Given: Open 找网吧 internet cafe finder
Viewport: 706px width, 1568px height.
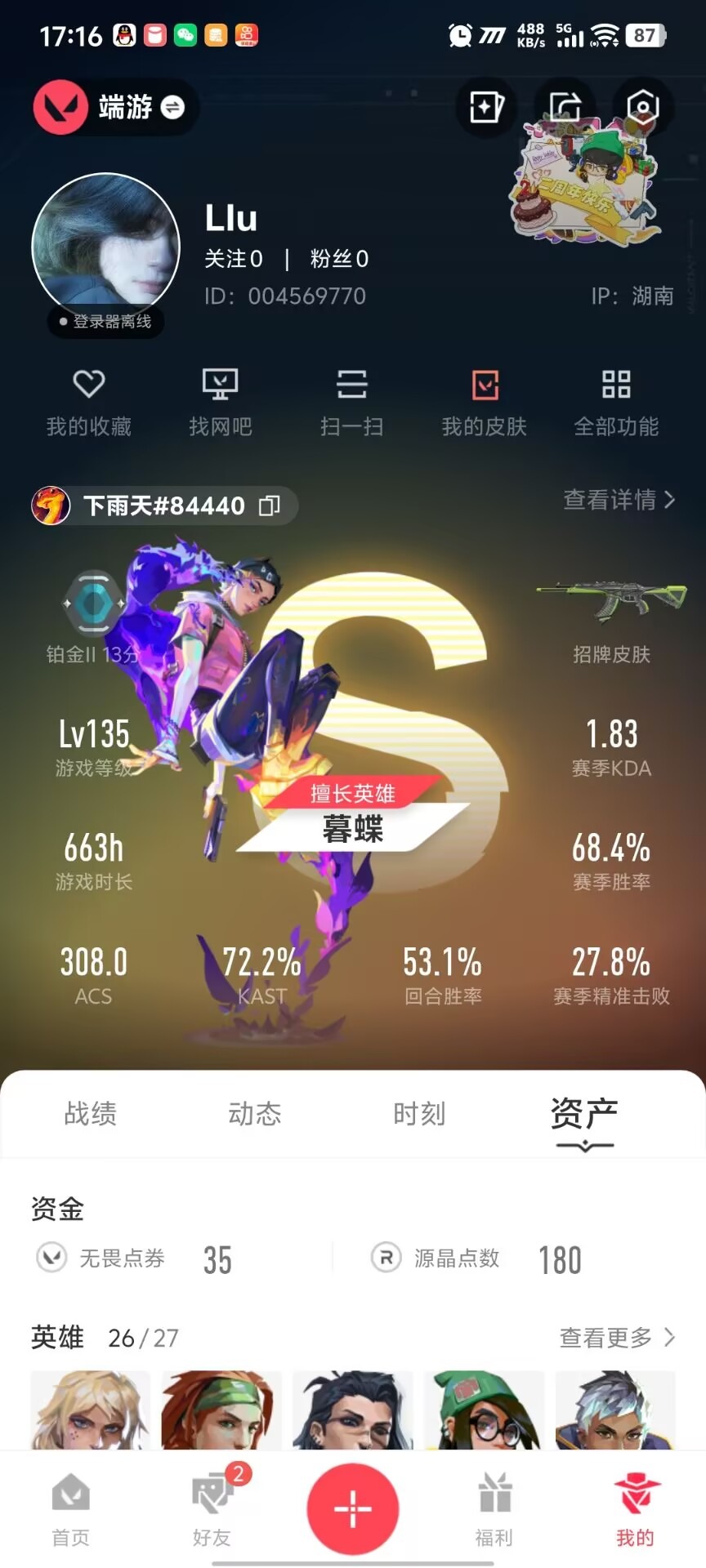Looking at the screenshot, I should pos(220,402).
